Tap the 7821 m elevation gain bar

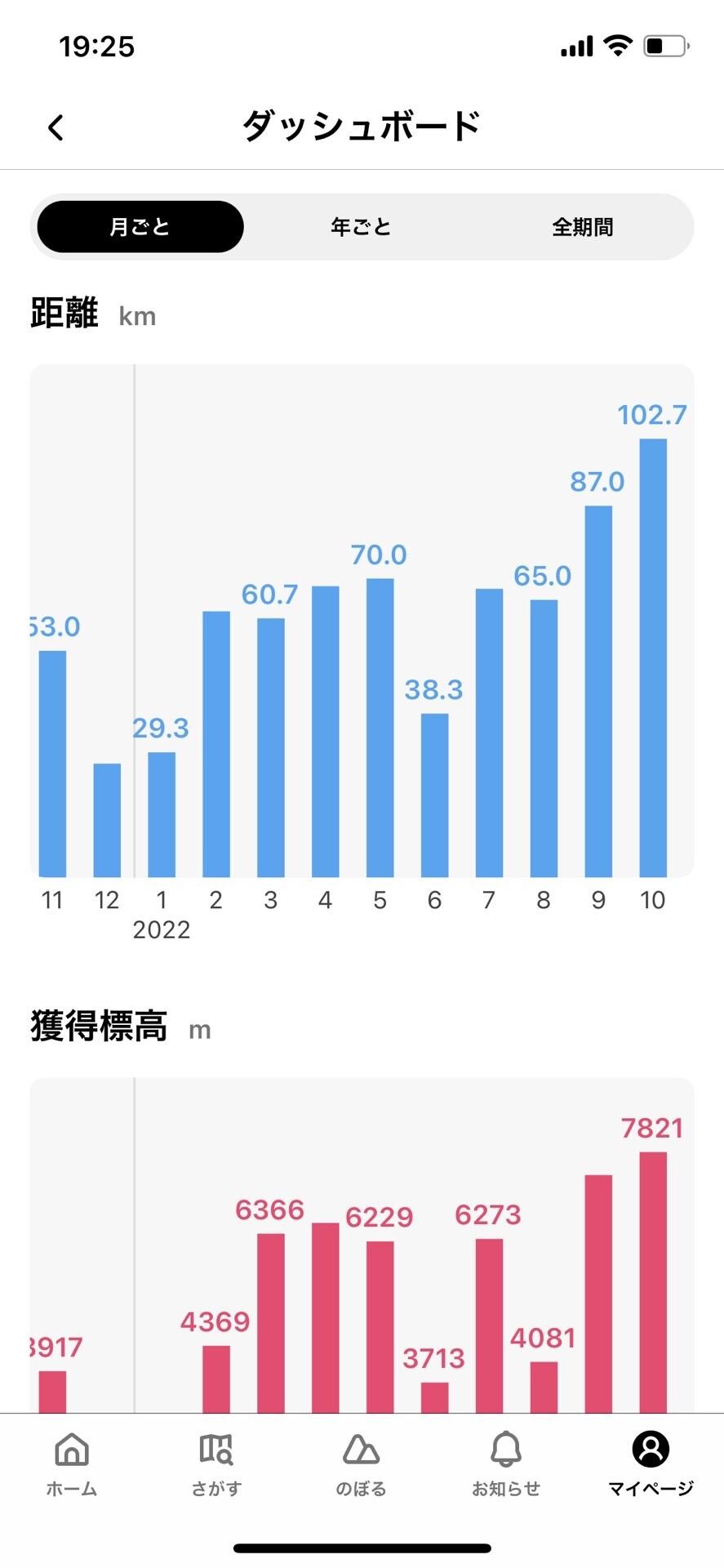[x=653, y=1274]
